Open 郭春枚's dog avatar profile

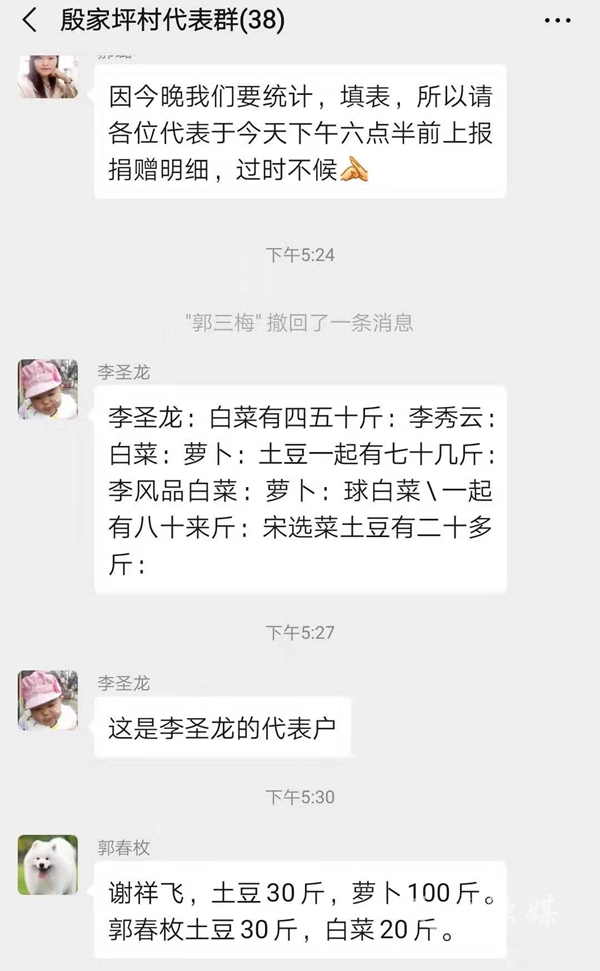(x=47, y=864)
